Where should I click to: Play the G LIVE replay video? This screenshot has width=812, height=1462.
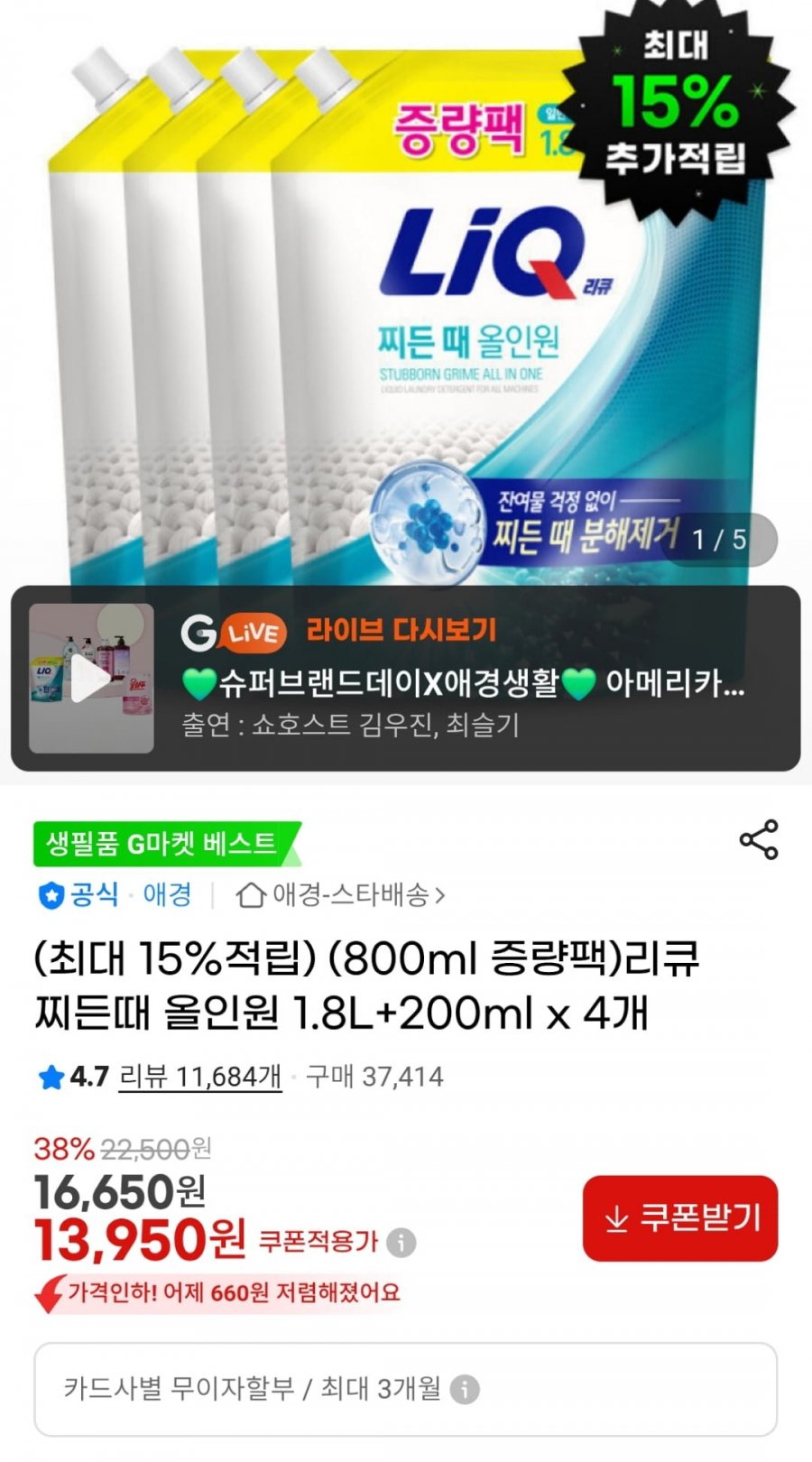click(x=91, y=679)
